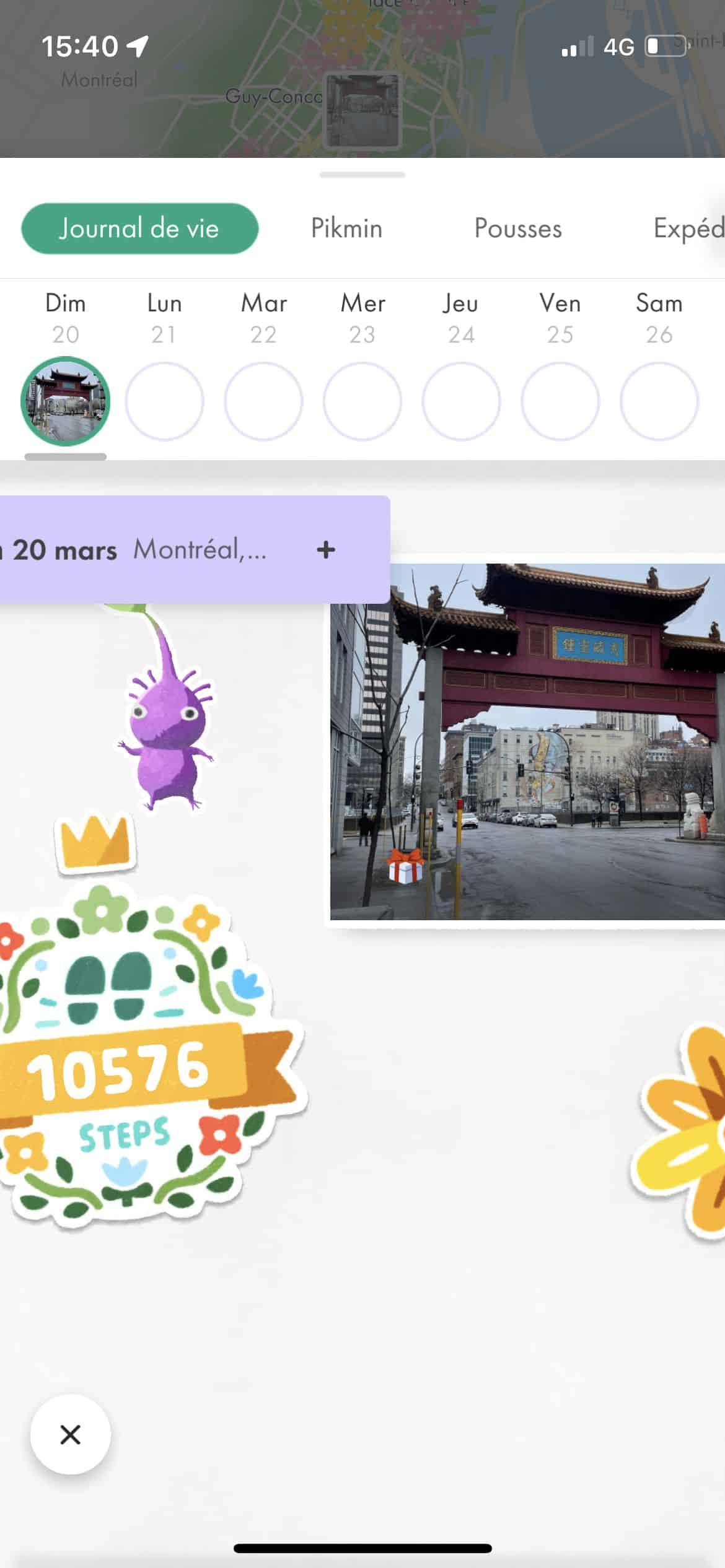This screenshot has height=1568, width=725.
Task: Select the Journal de vie tab
Action: [139, 229]
